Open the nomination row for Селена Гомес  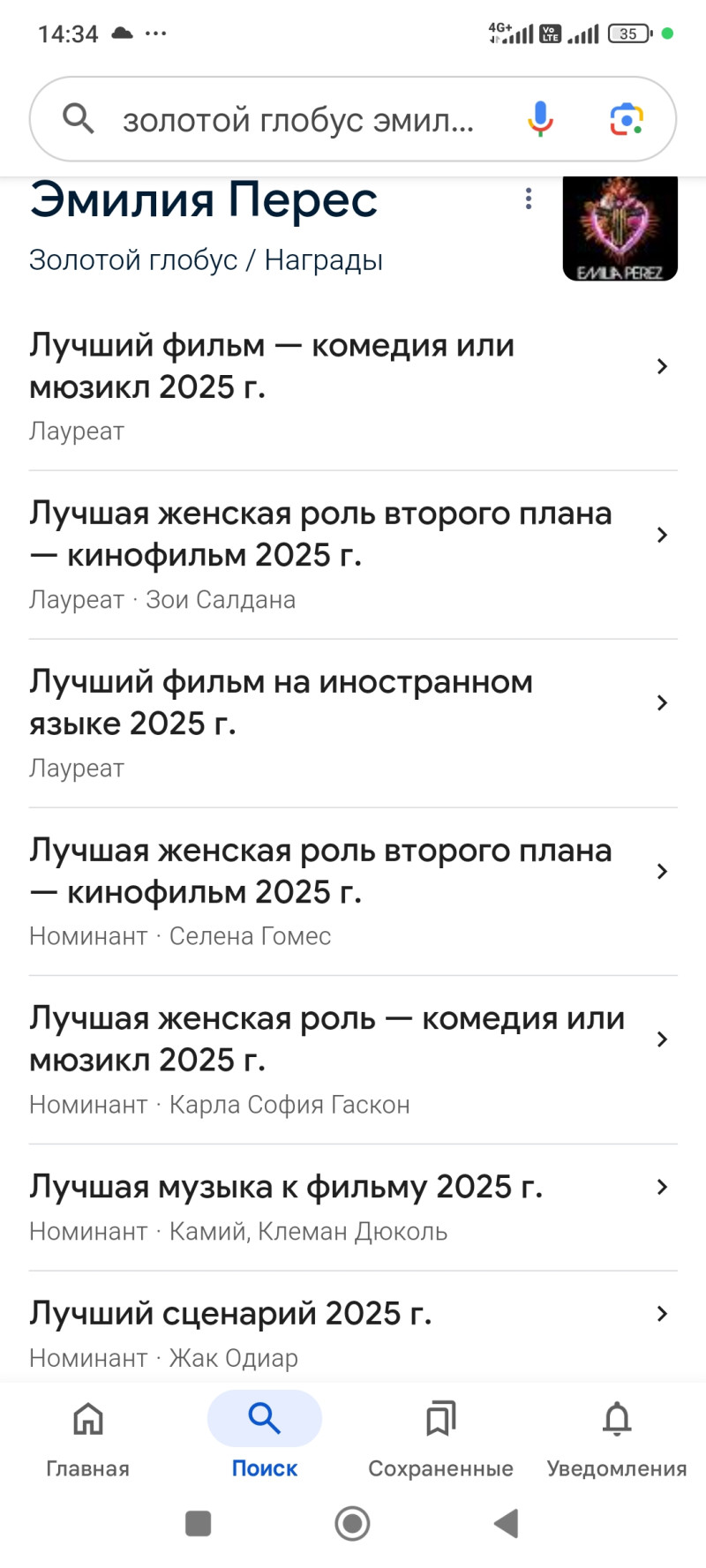click(344, 891)
